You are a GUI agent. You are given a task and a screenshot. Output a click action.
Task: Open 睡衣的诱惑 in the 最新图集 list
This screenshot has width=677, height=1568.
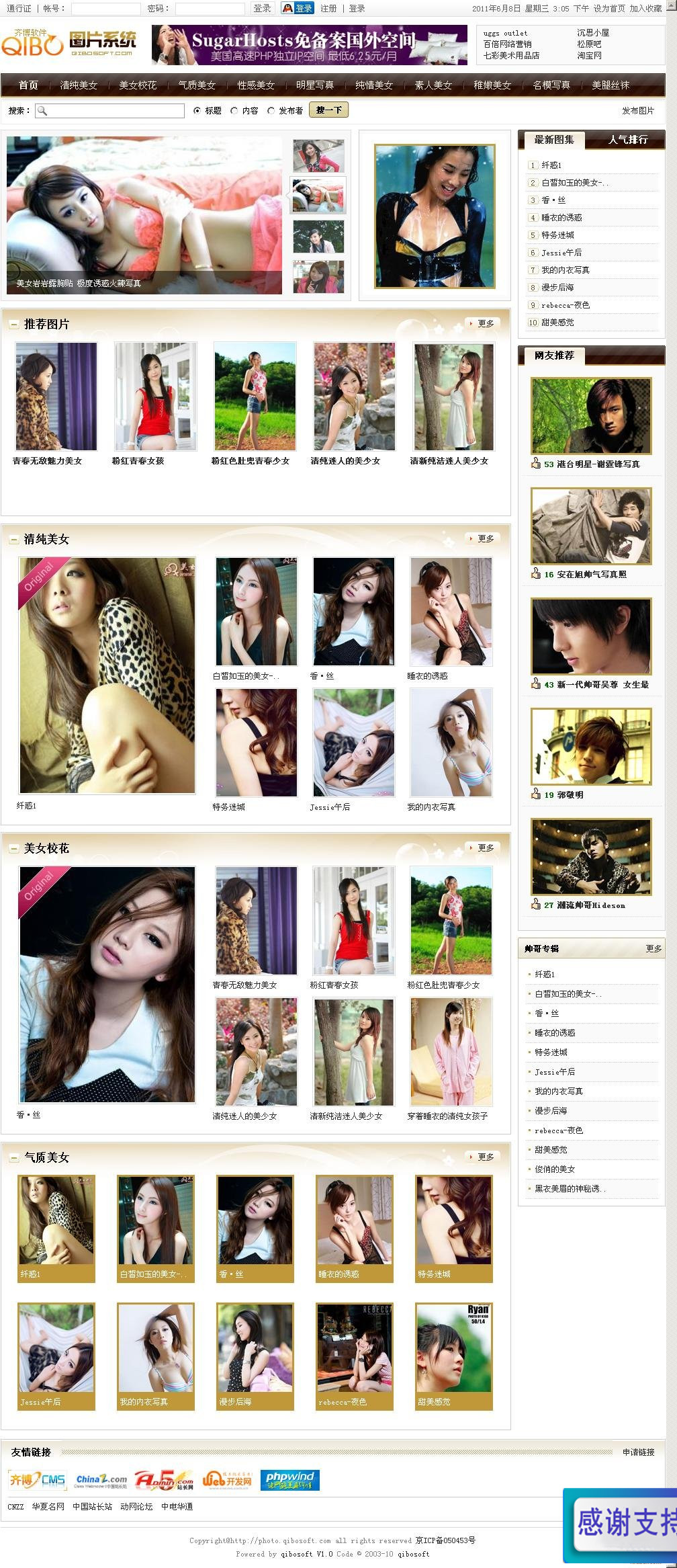[x=561, y=218]
